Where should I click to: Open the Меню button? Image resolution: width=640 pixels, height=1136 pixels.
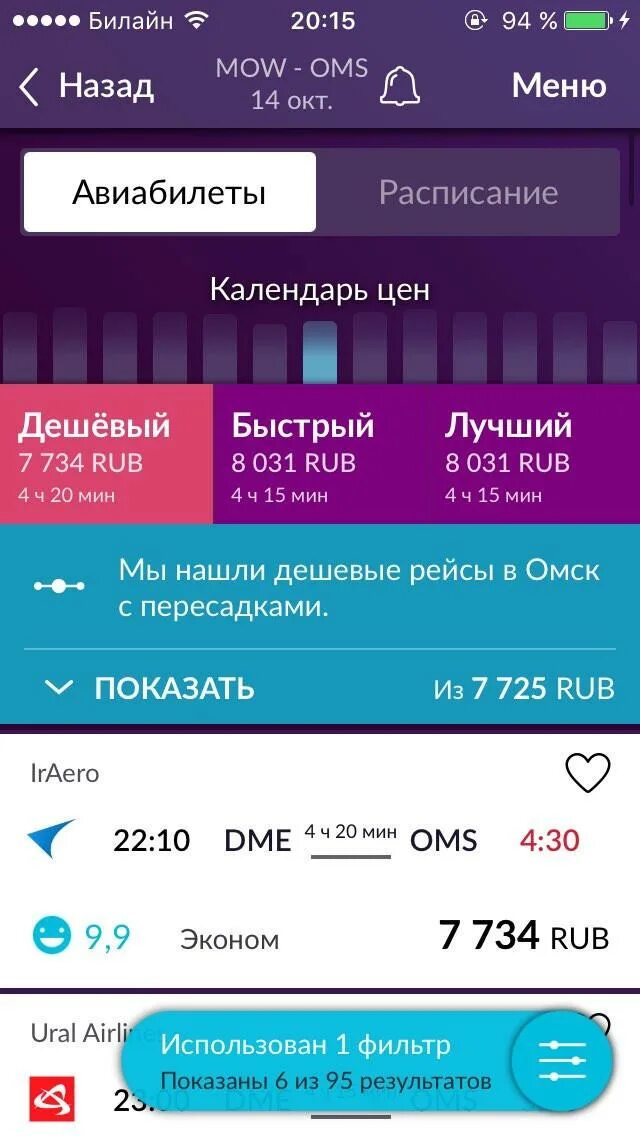[x=558, y=86]
